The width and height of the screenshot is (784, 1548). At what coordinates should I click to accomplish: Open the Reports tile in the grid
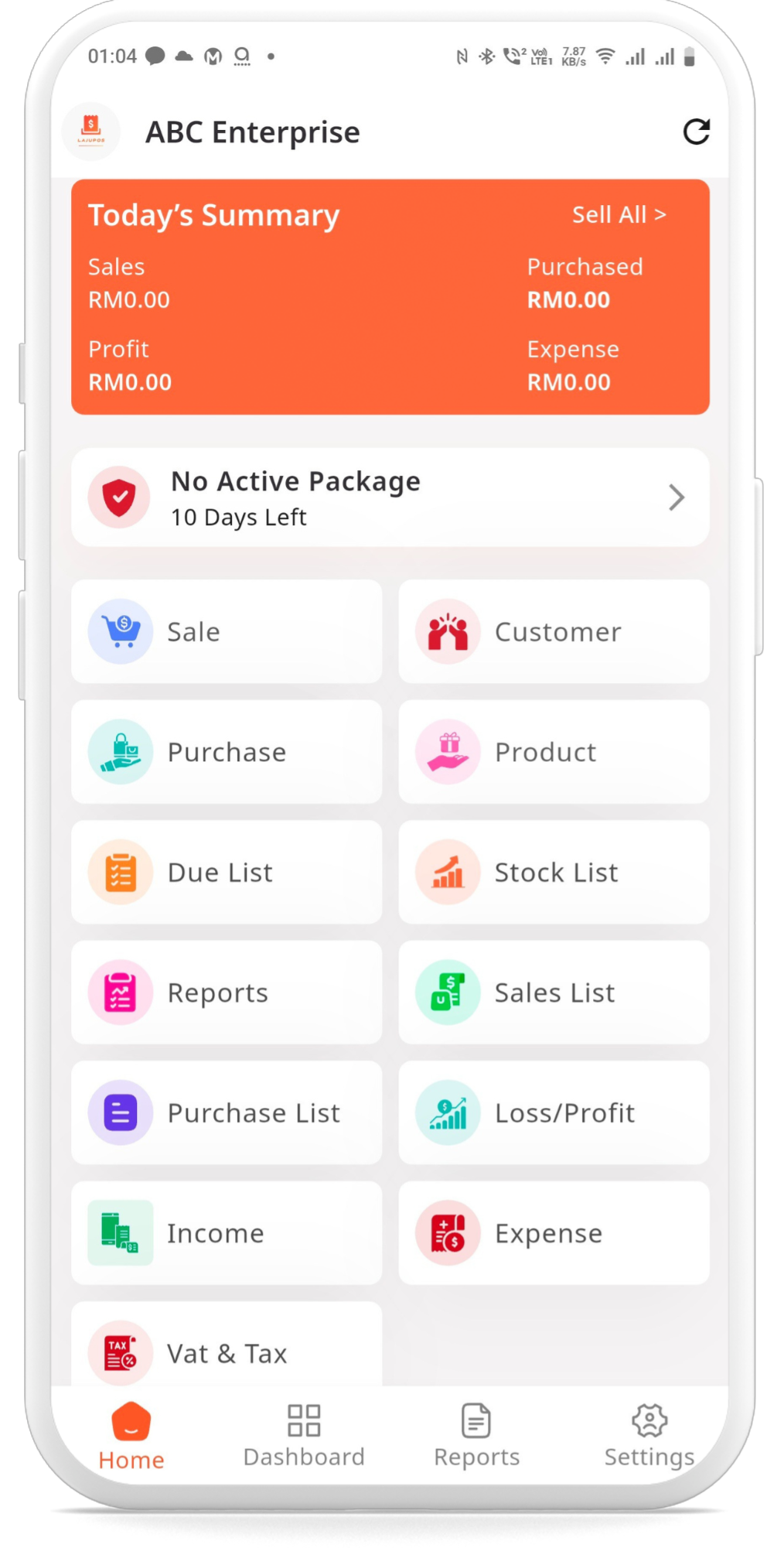[226, 993]
